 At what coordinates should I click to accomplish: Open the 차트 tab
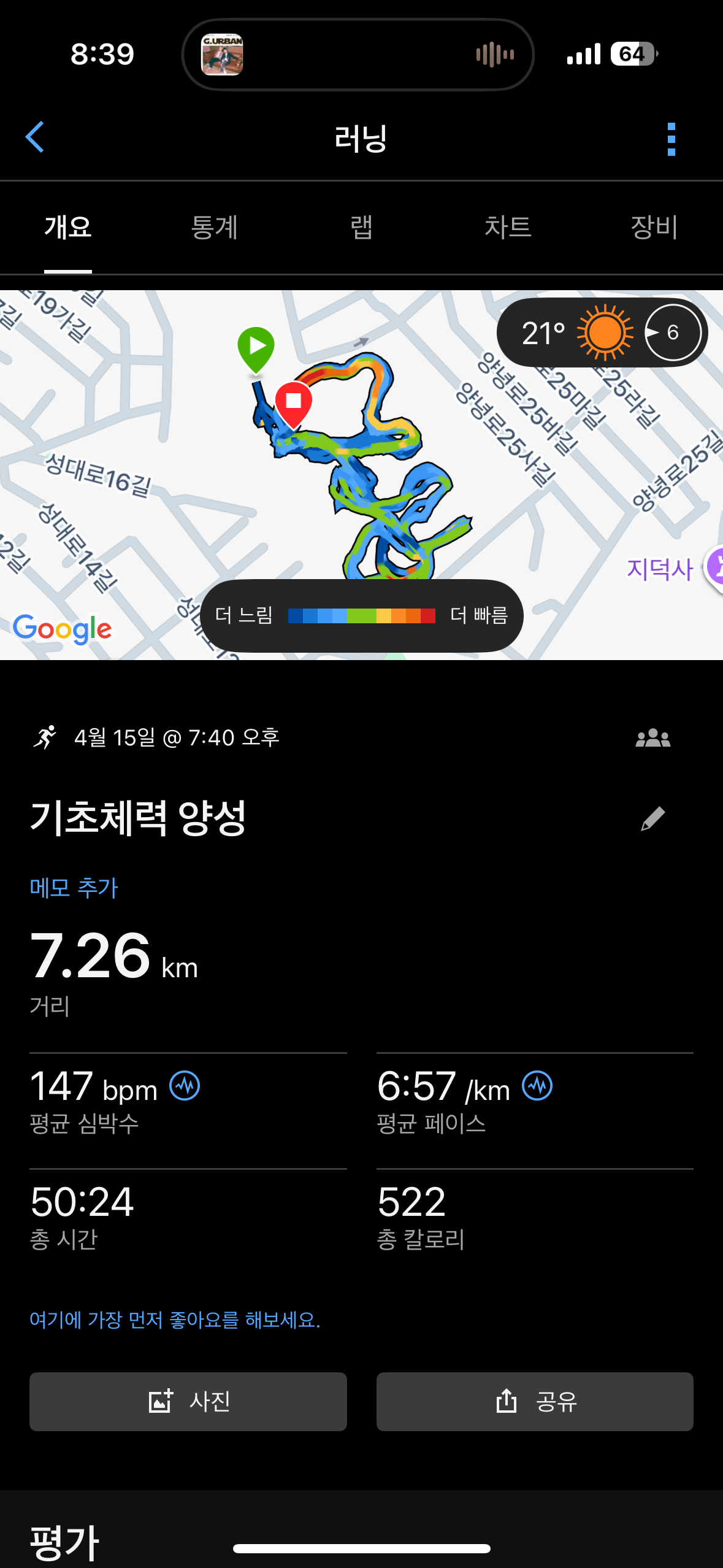508,228
